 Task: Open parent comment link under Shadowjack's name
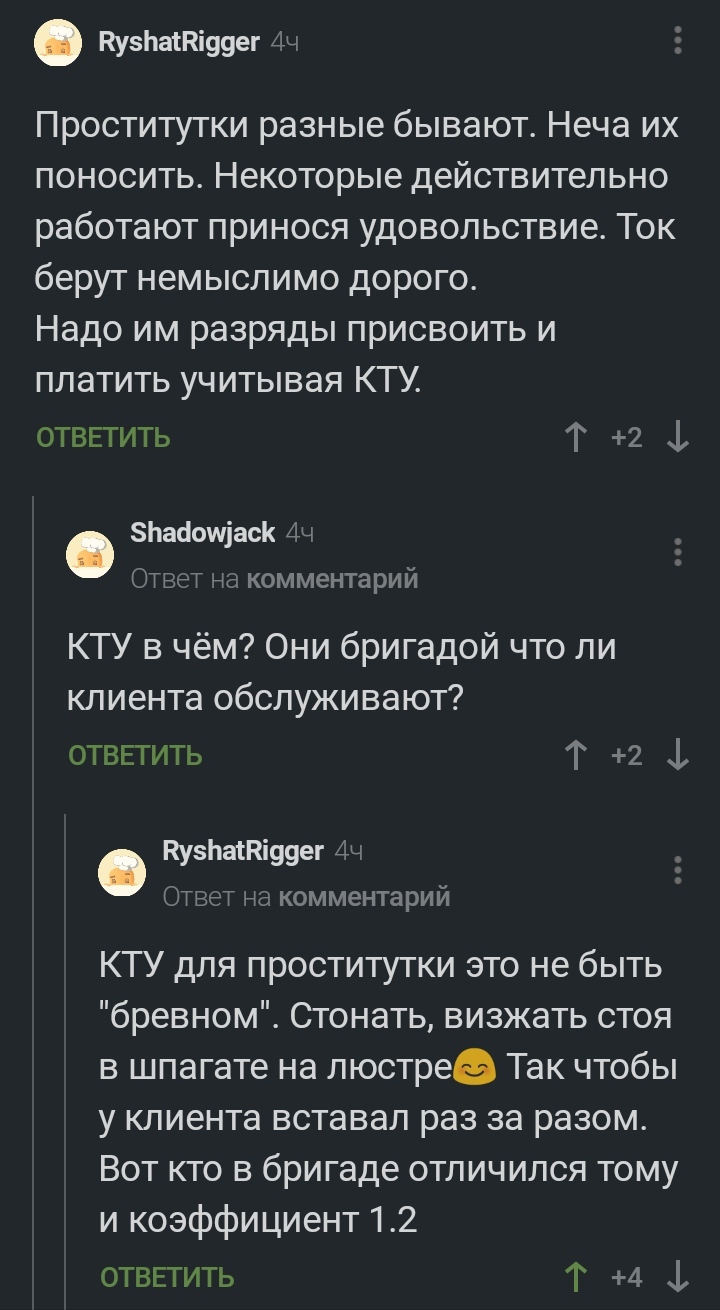pos(332,577)
